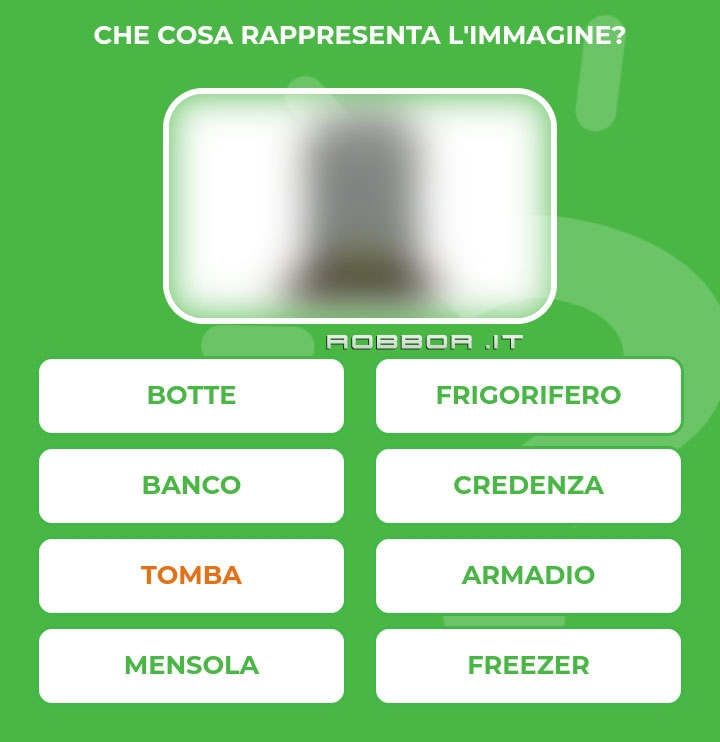Viewport: 720px width, 742px height.
Task: Select the BOTTE answer
Action: coord(191,396)
